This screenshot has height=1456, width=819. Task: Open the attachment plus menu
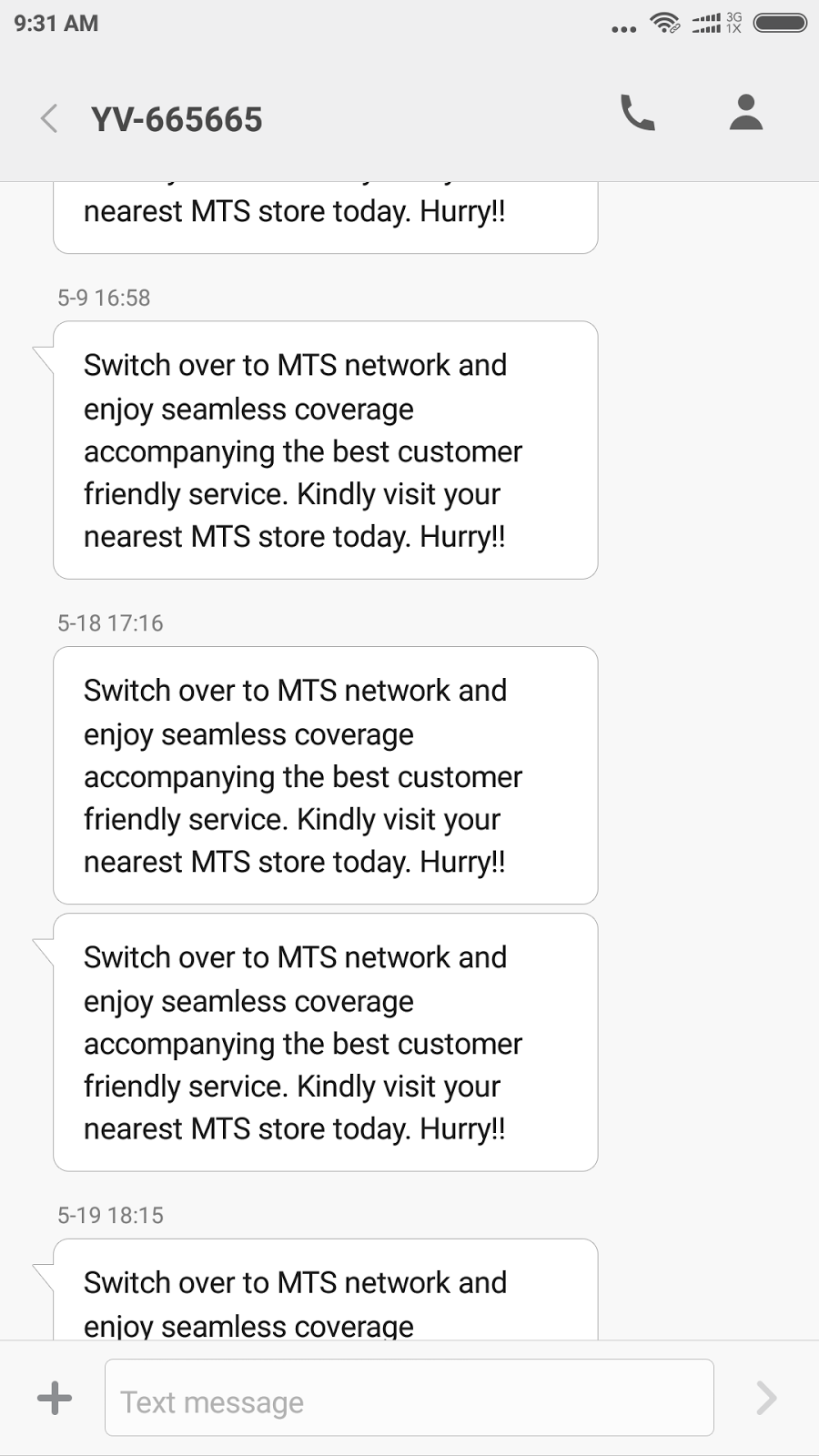click(55, 1398)
